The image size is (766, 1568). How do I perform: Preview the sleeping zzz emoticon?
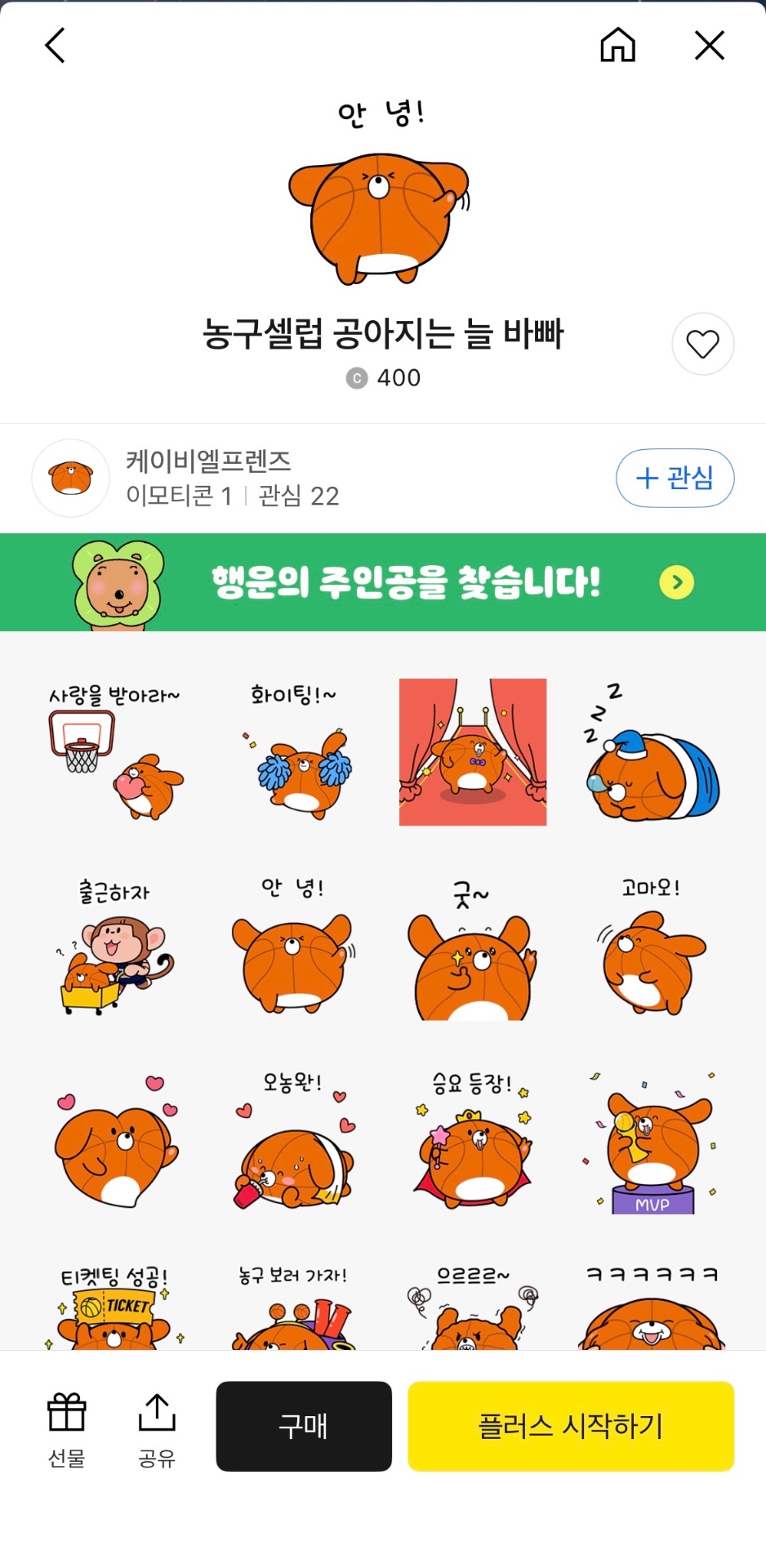(x=652, y=752)
